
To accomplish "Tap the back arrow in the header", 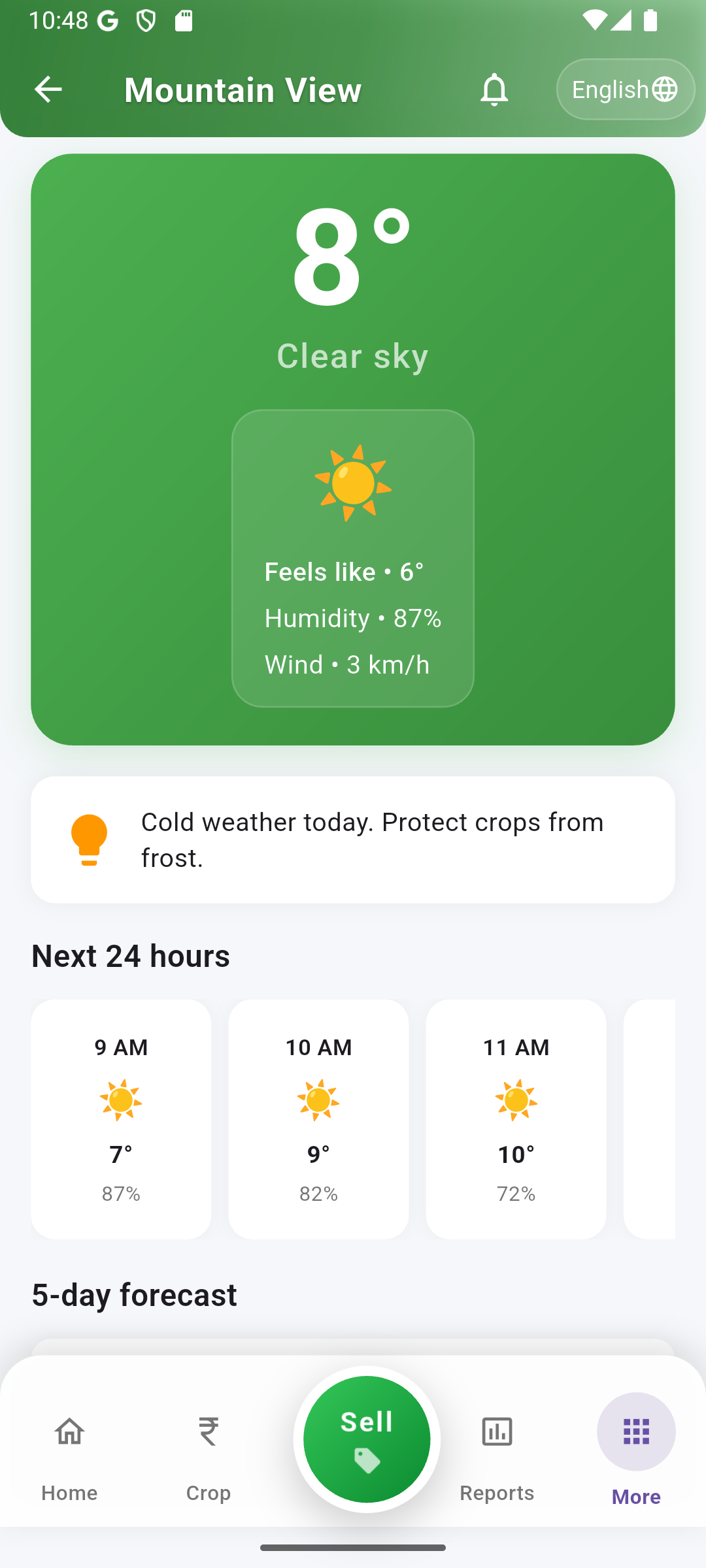I will point(48,90).
